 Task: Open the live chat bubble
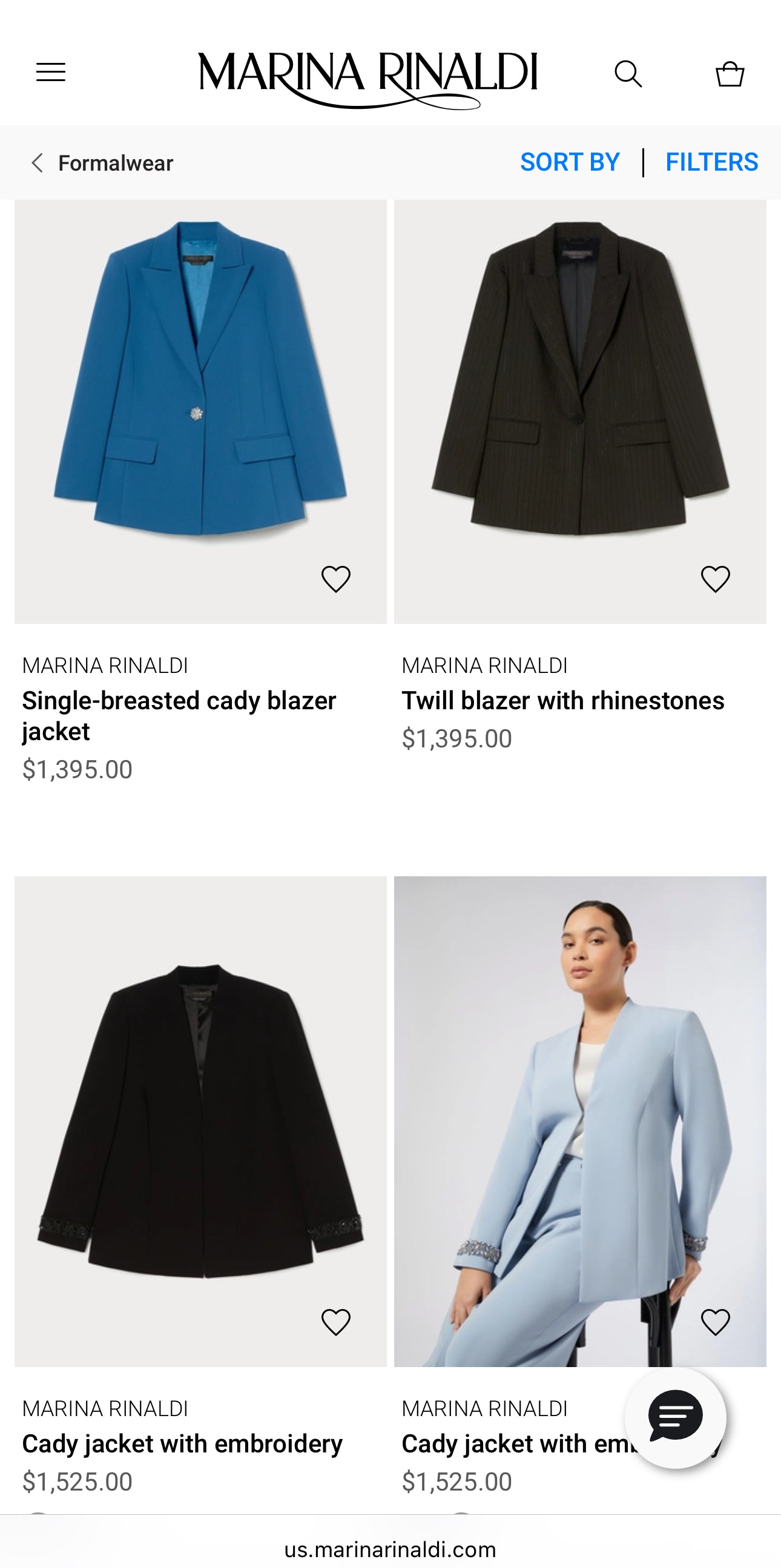[675, 1418]
